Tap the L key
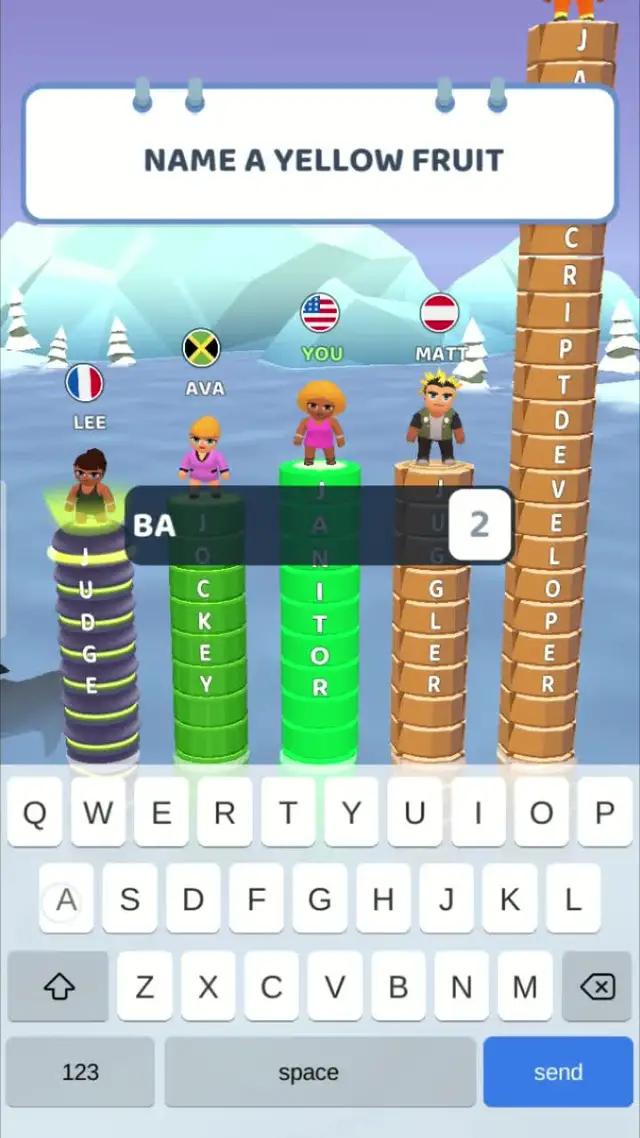Screen dimensions: 640x1138 (x=573, y=900)
